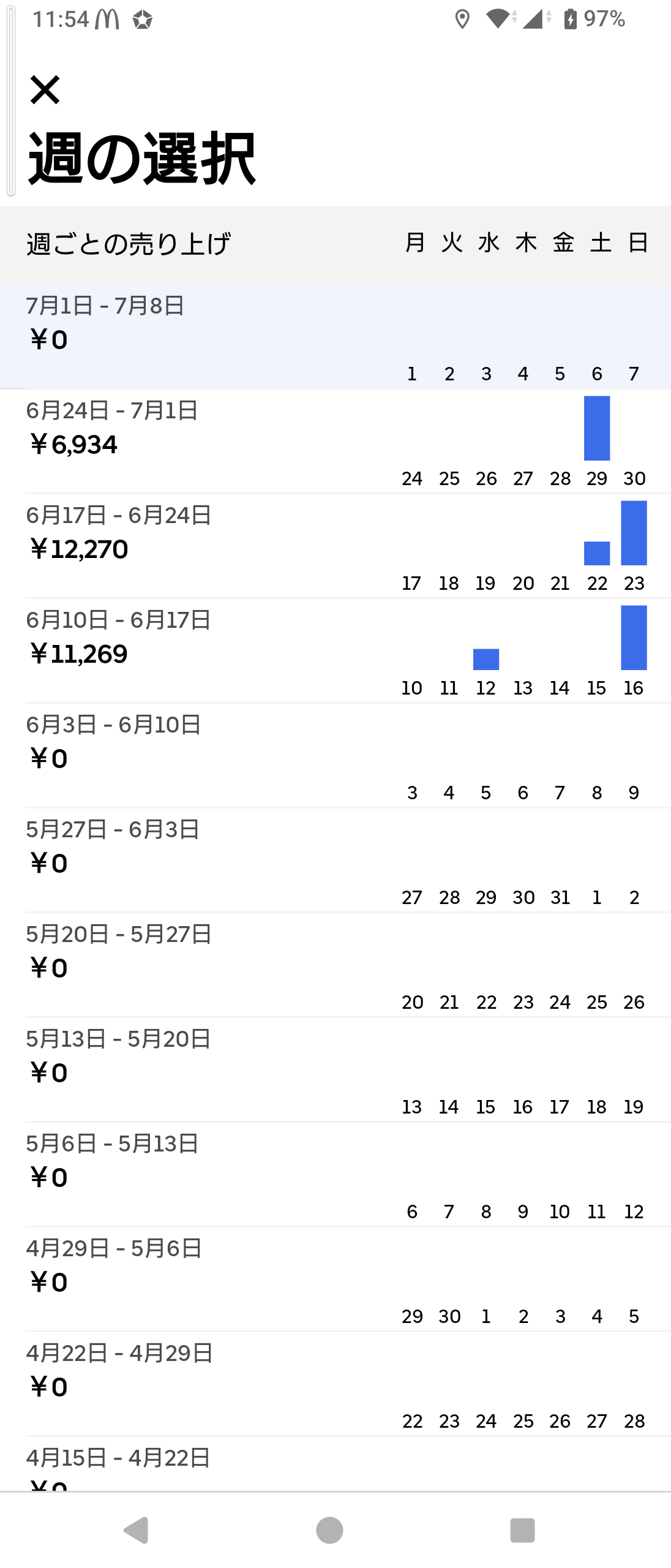
Task: Select the 4月29日 - 5月6日 week
Action: pos(335,1279)
